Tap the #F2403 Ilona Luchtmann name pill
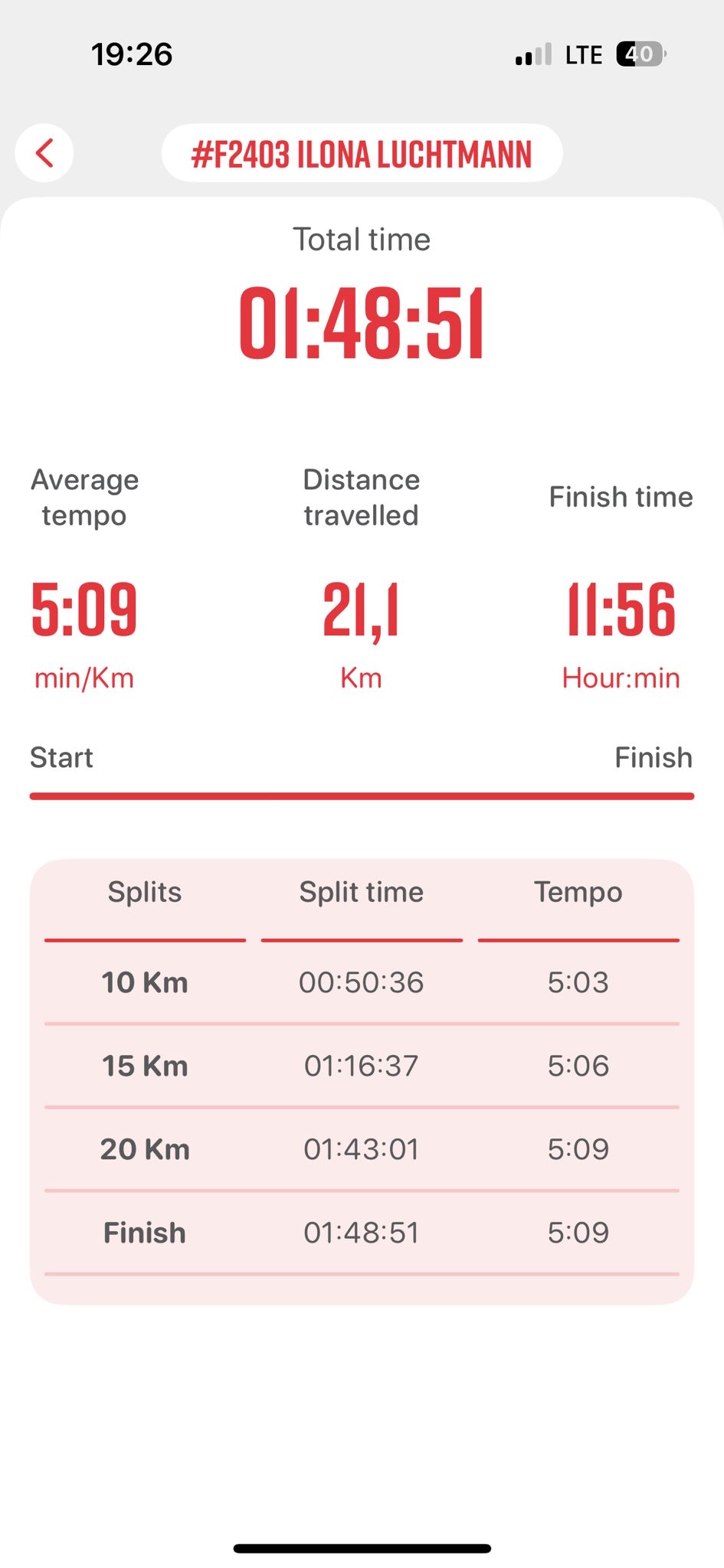The width and height of the screenshot is (724, 1568). point(362,154)
